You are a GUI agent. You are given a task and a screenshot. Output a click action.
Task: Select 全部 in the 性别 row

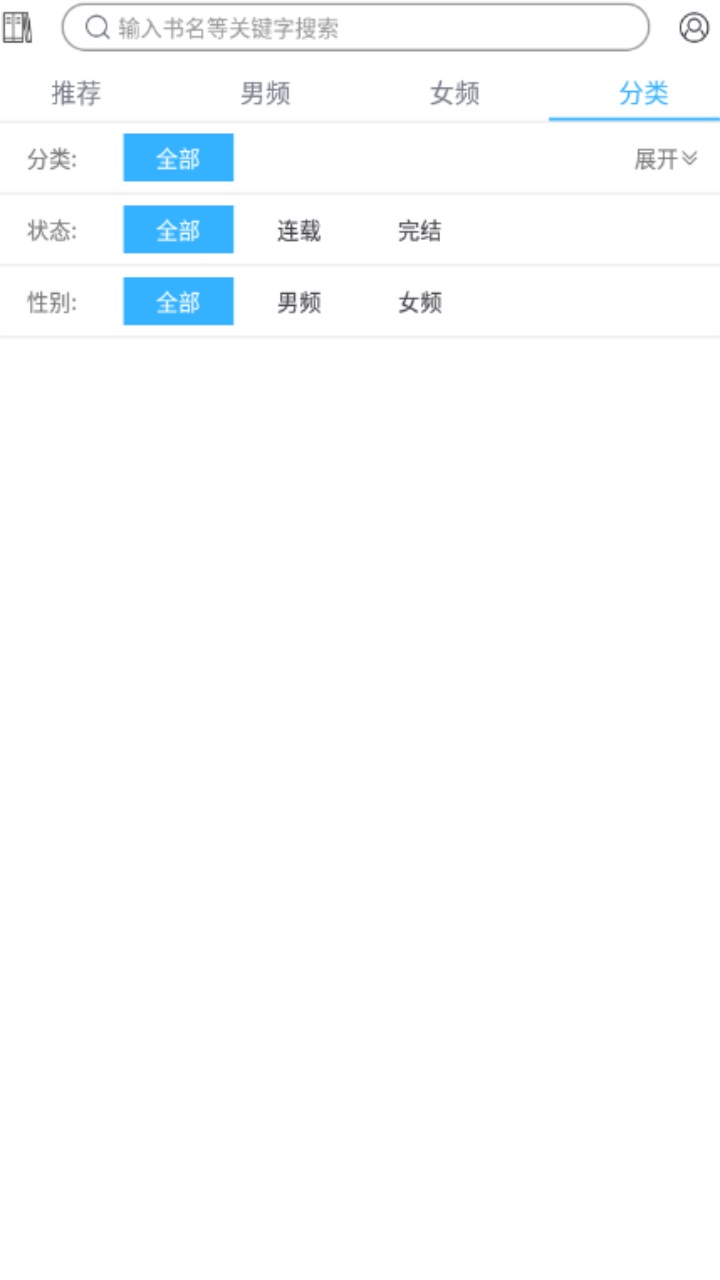[178, 302]
